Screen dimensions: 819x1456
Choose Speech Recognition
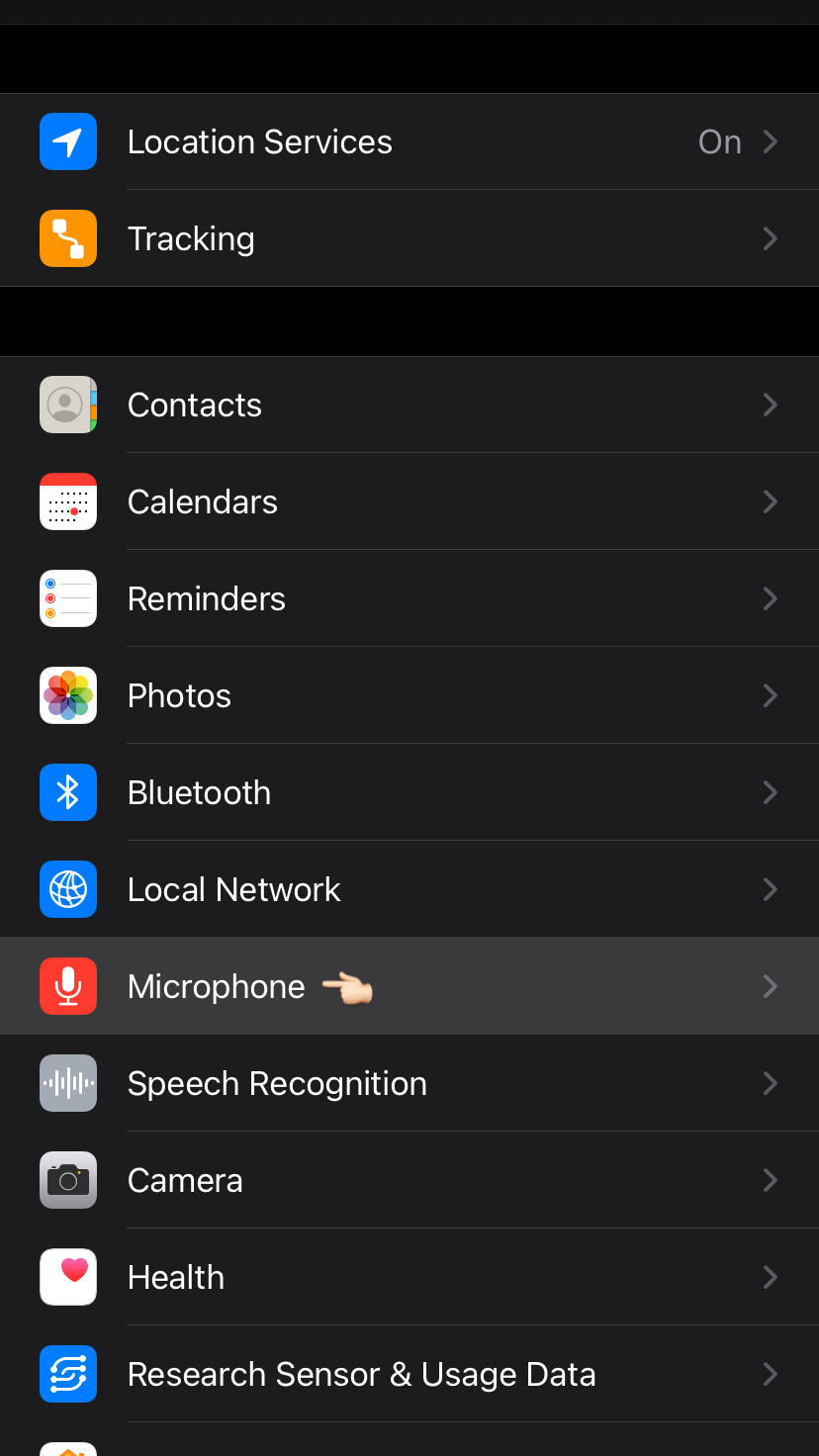click(x=409, y=1084)
